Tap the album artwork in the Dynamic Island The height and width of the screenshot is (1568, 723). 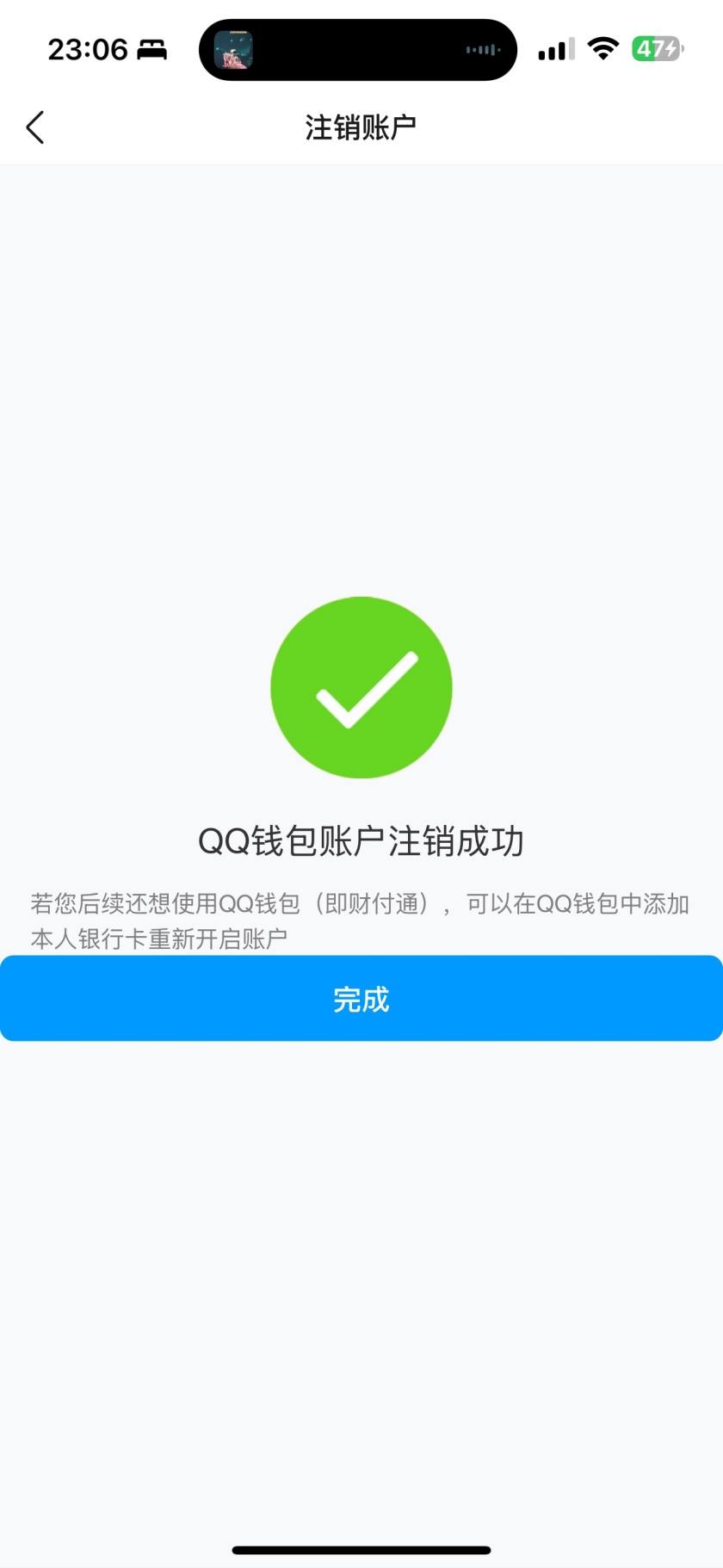pos(232,49)
